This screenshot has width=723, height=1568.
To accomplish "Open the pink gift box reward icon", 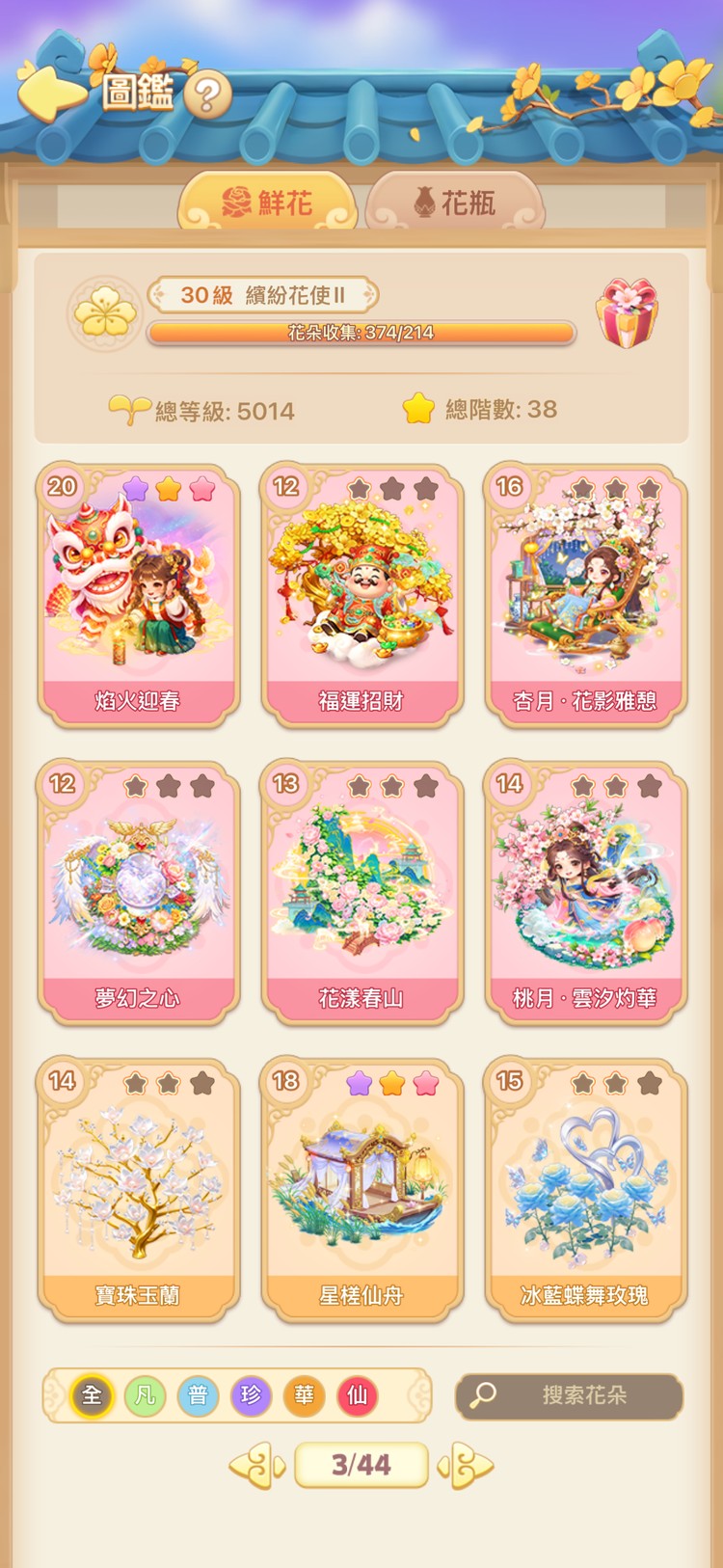I will tap(628, 313).
